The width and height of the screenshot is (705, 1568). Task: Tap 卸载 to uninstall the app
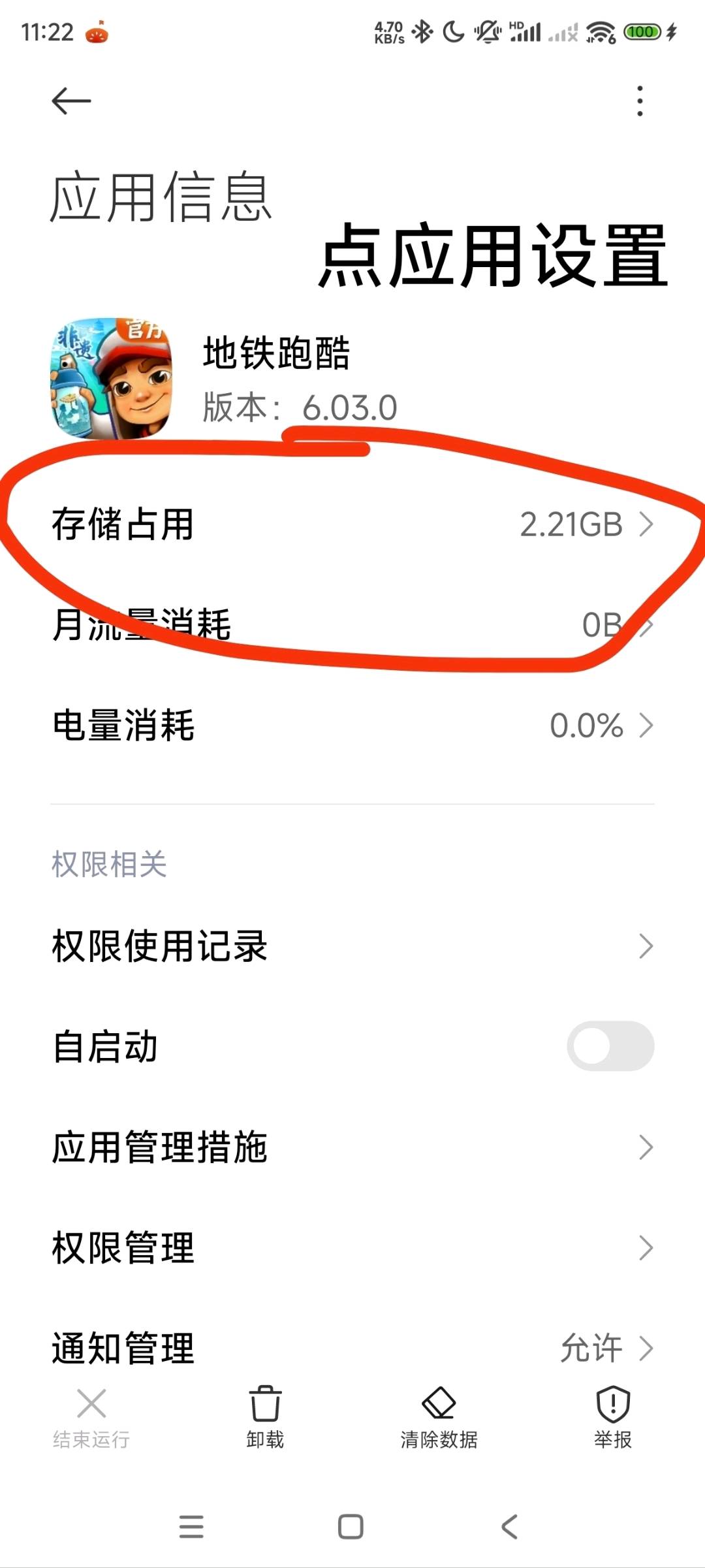pyautogui.click(x=265, y=1418)
